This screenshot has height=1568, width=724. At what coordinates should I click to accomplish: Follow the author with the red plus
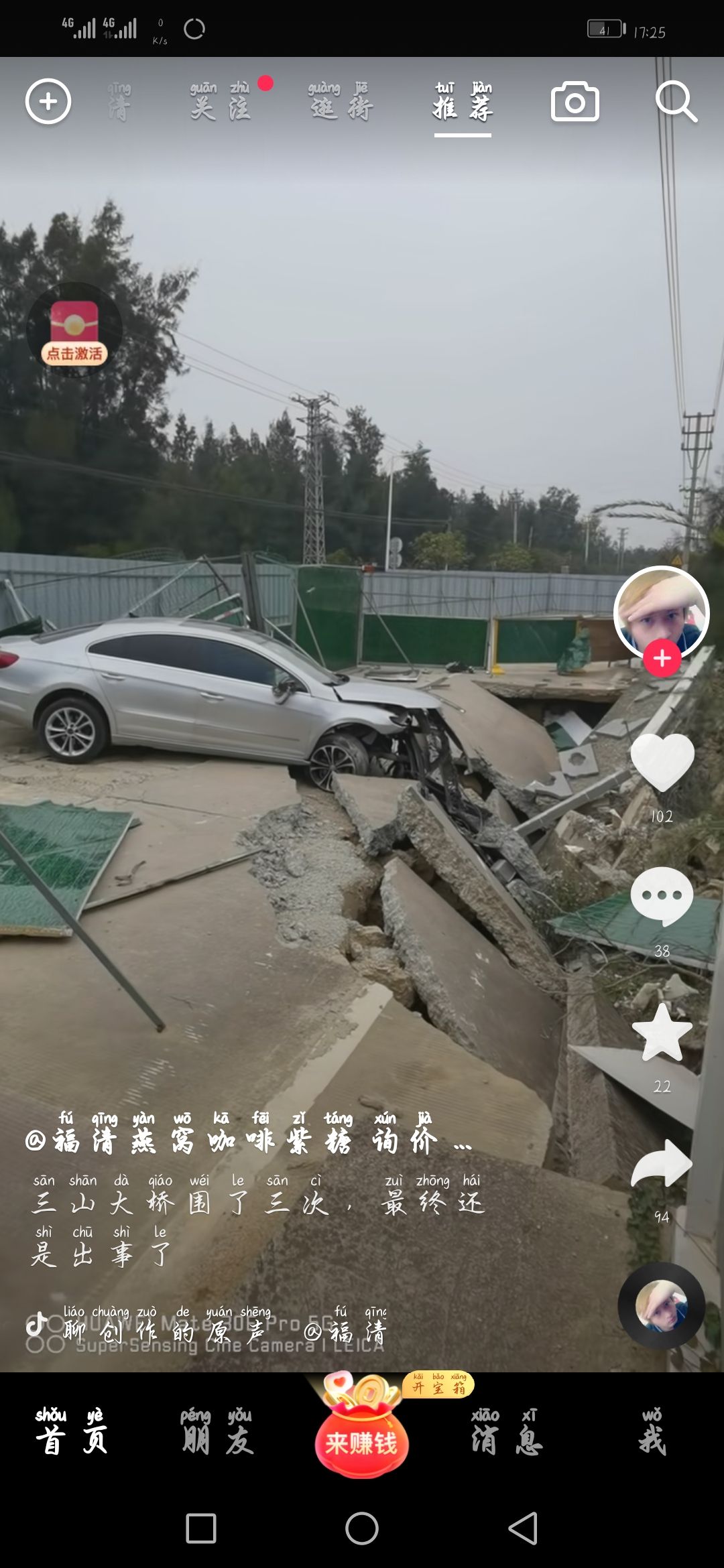[662, 659]
